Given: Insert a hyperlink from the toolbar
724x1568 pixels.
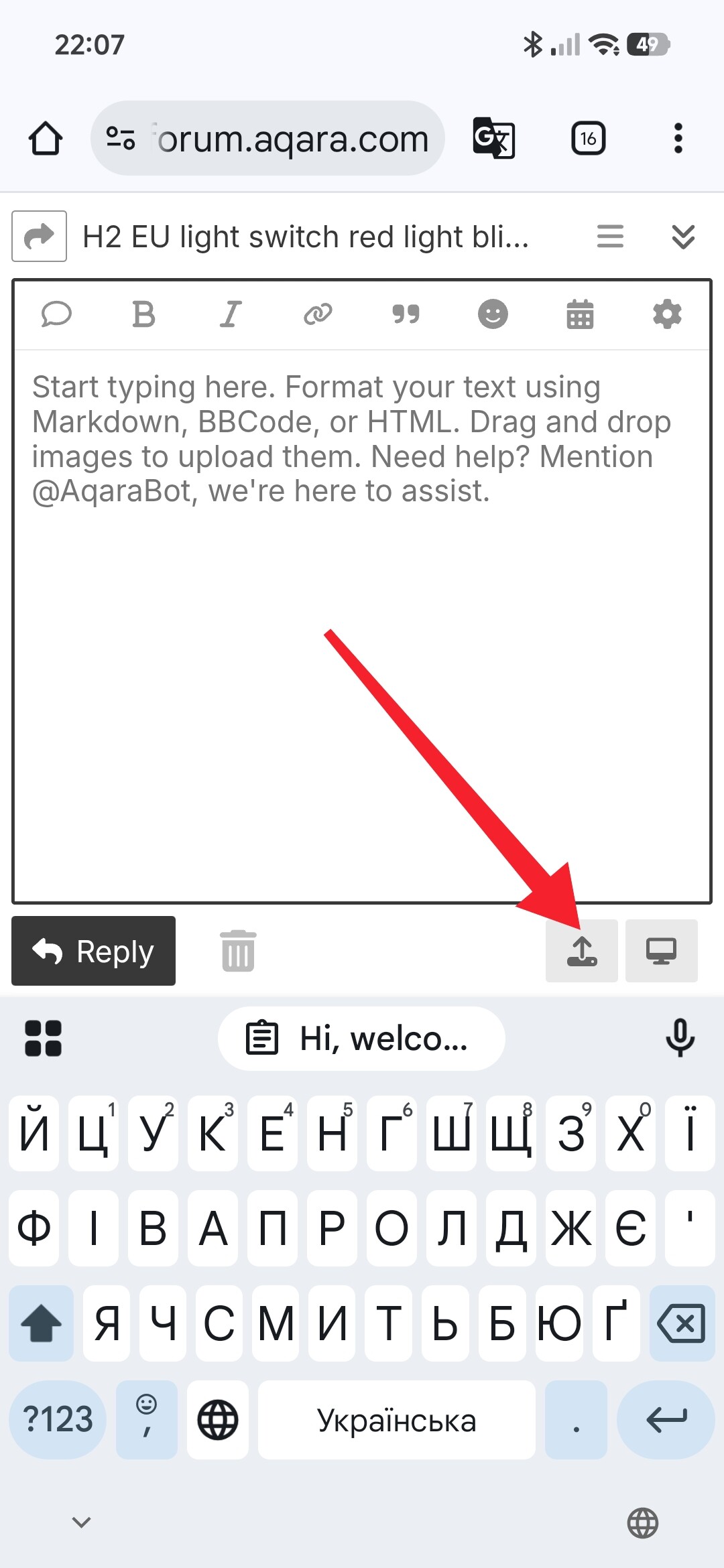Looking at the screenshot, I should pos(318,314).
